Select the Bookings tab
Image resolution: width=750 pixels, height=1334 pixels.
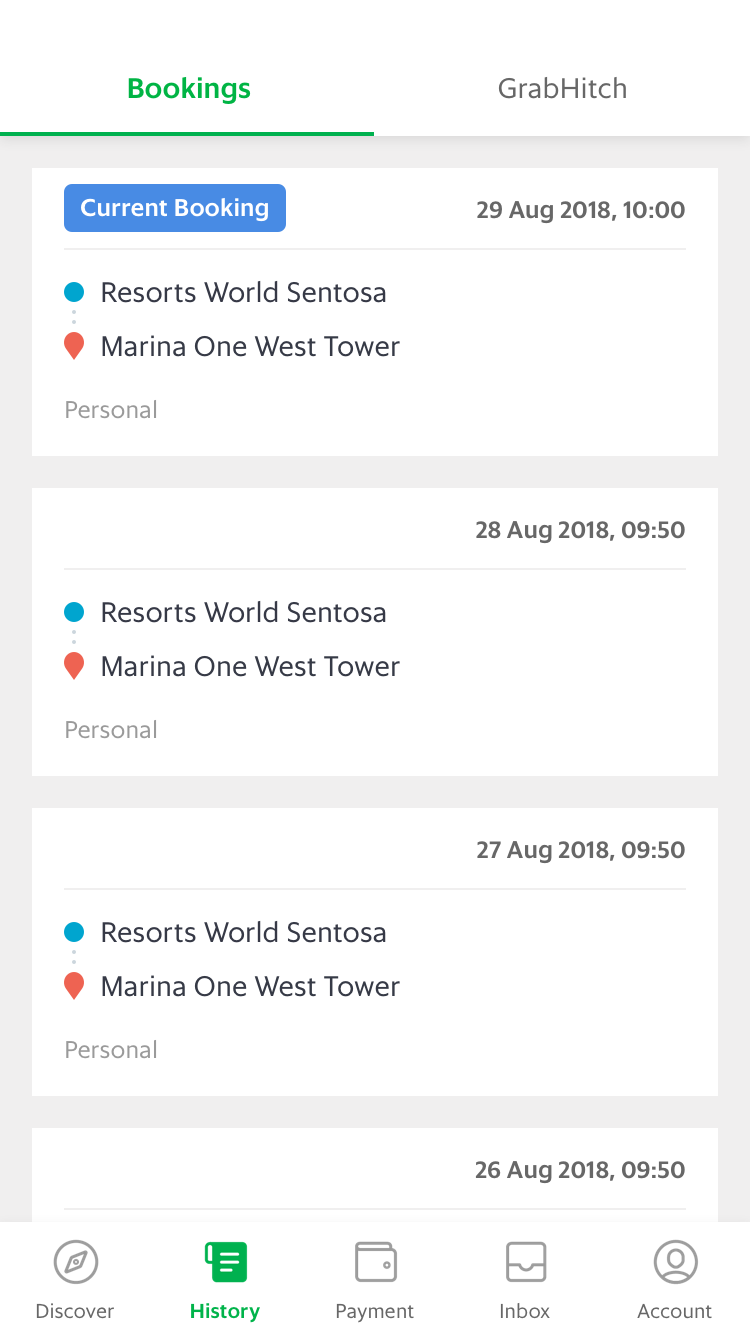[x=188, y=89]
